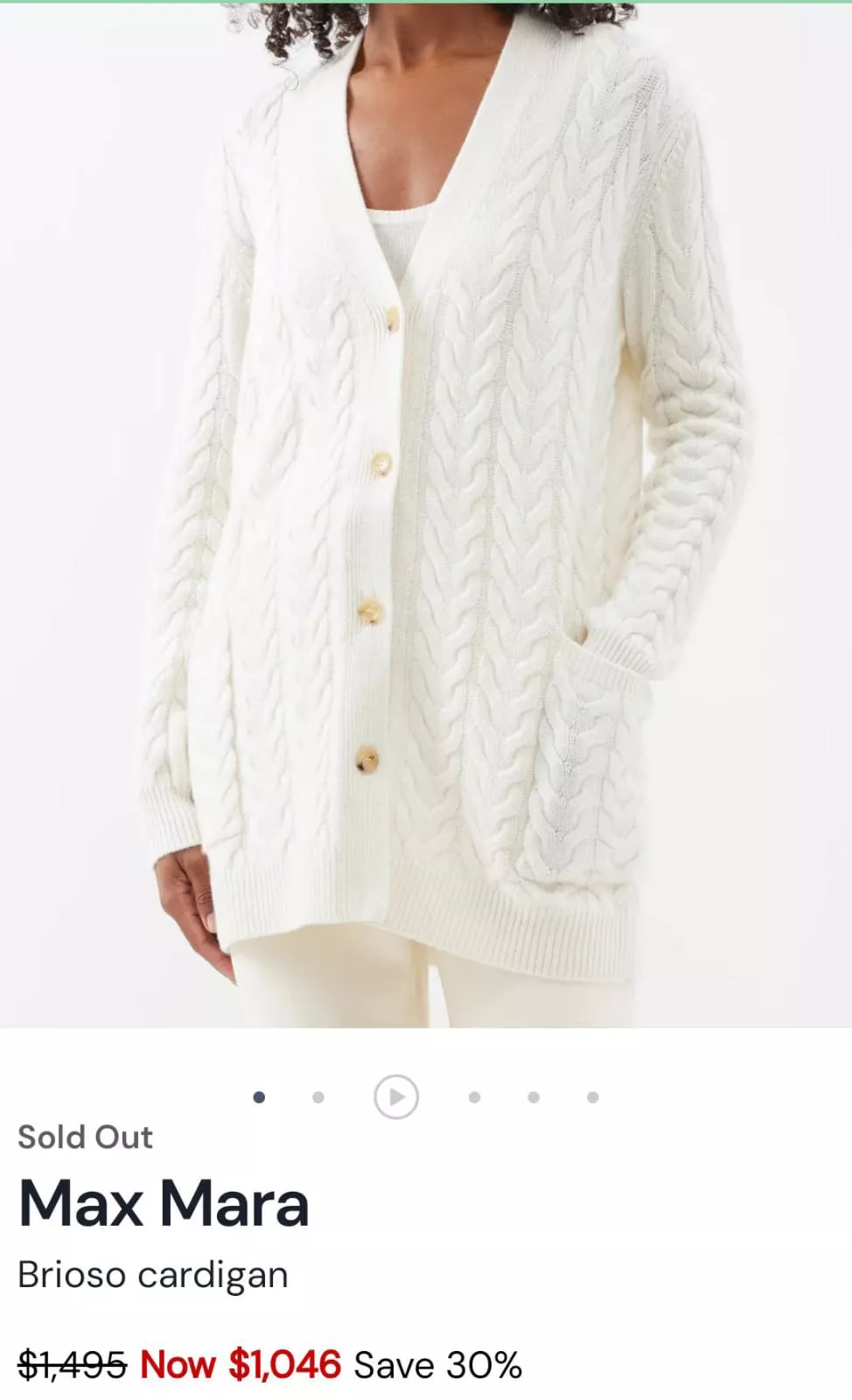Viewport: 852px width, 1400px height.
Task: Open the Max Mara brand page
Action: [x=164, y=1204]
